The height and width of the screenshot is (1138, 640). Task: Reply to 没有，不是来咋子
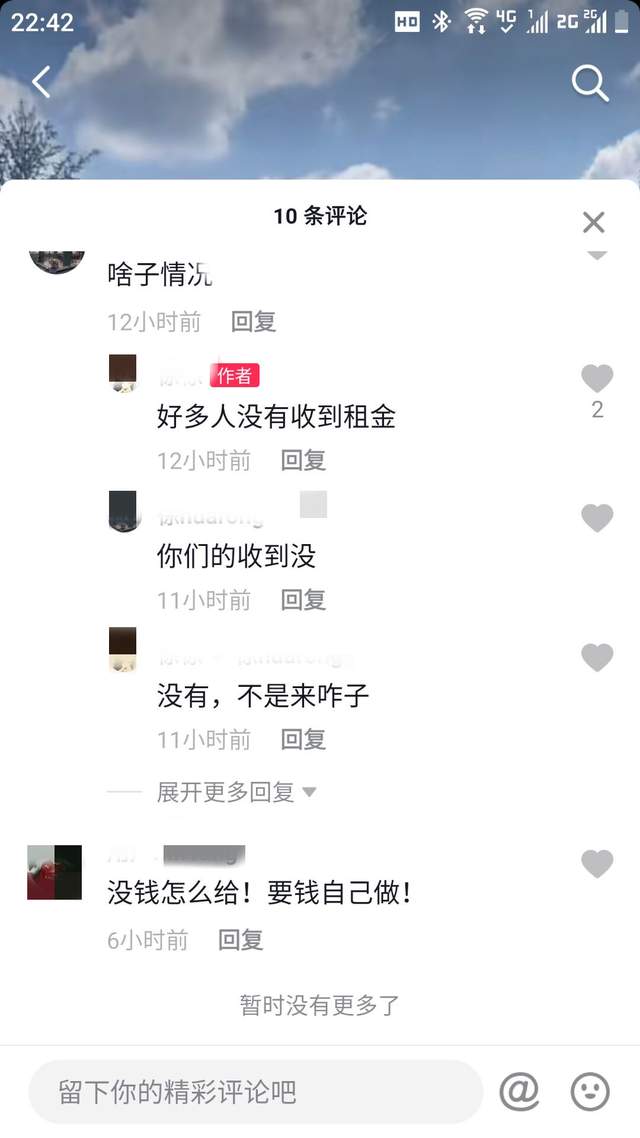tap(302, 740)
